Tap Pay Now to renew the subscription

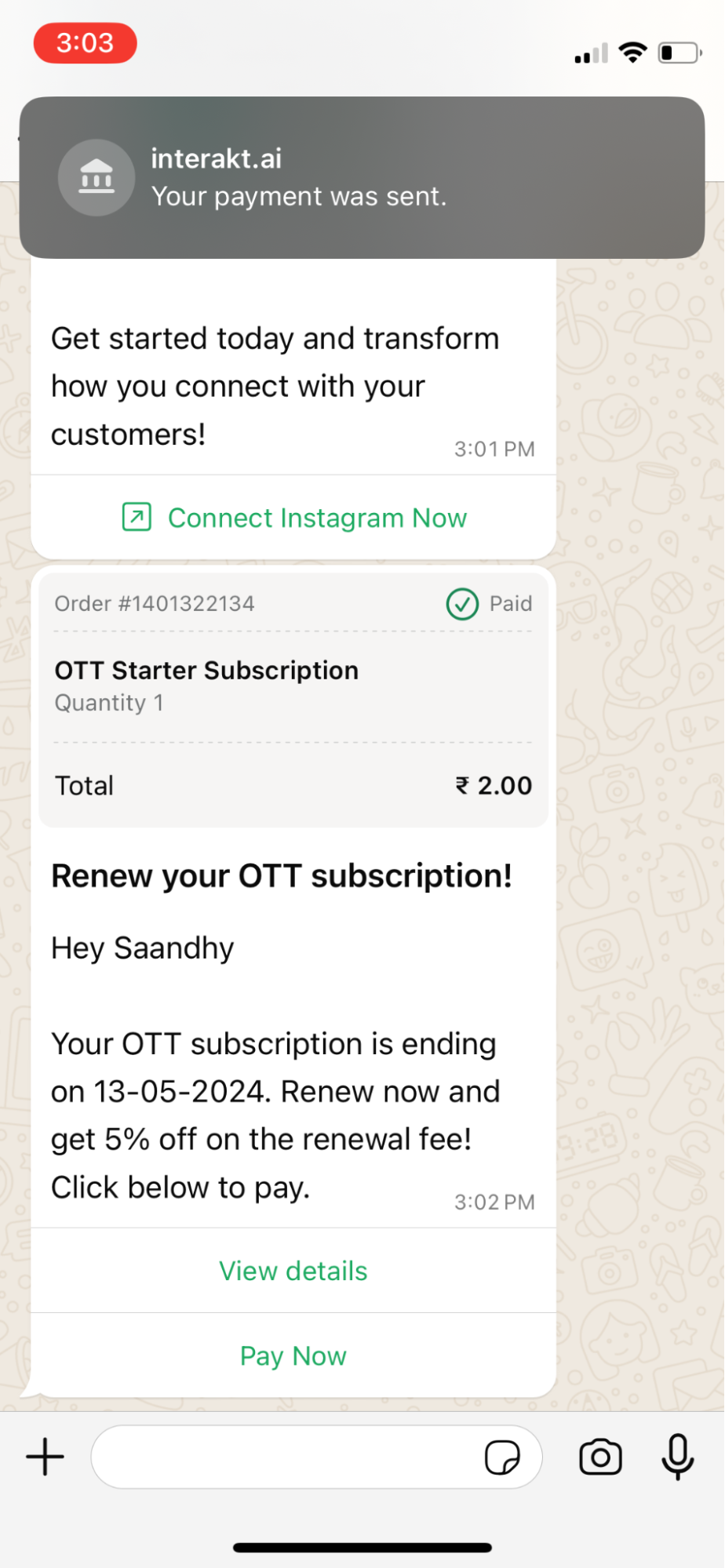(293, 1355)
